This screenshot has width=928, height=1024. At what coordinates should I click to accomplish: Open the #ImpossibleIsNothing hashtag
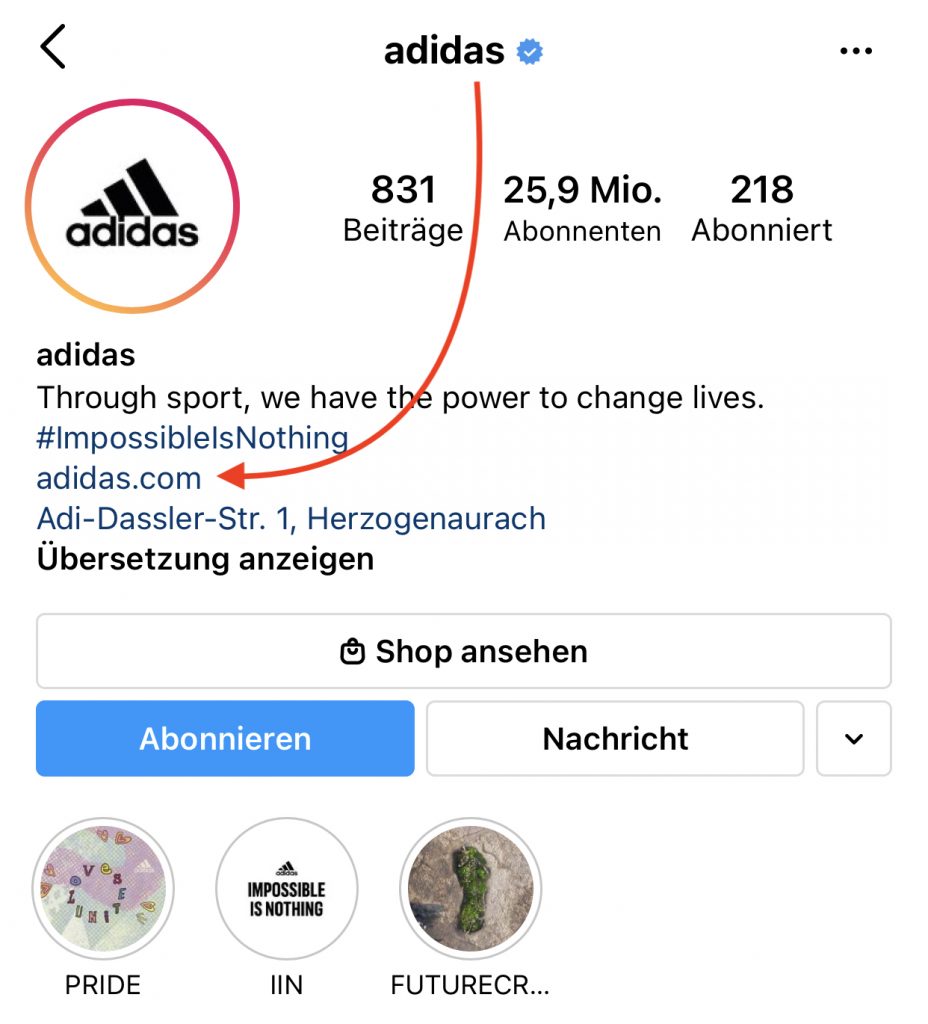(192, 438)
